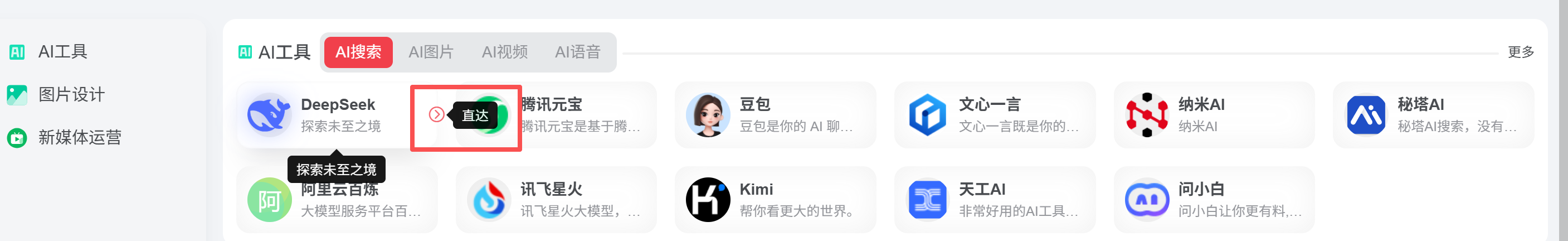Switch to the AI搜索 tab
The width and height of the screenshot is (1568, 241).
point(358,52)
